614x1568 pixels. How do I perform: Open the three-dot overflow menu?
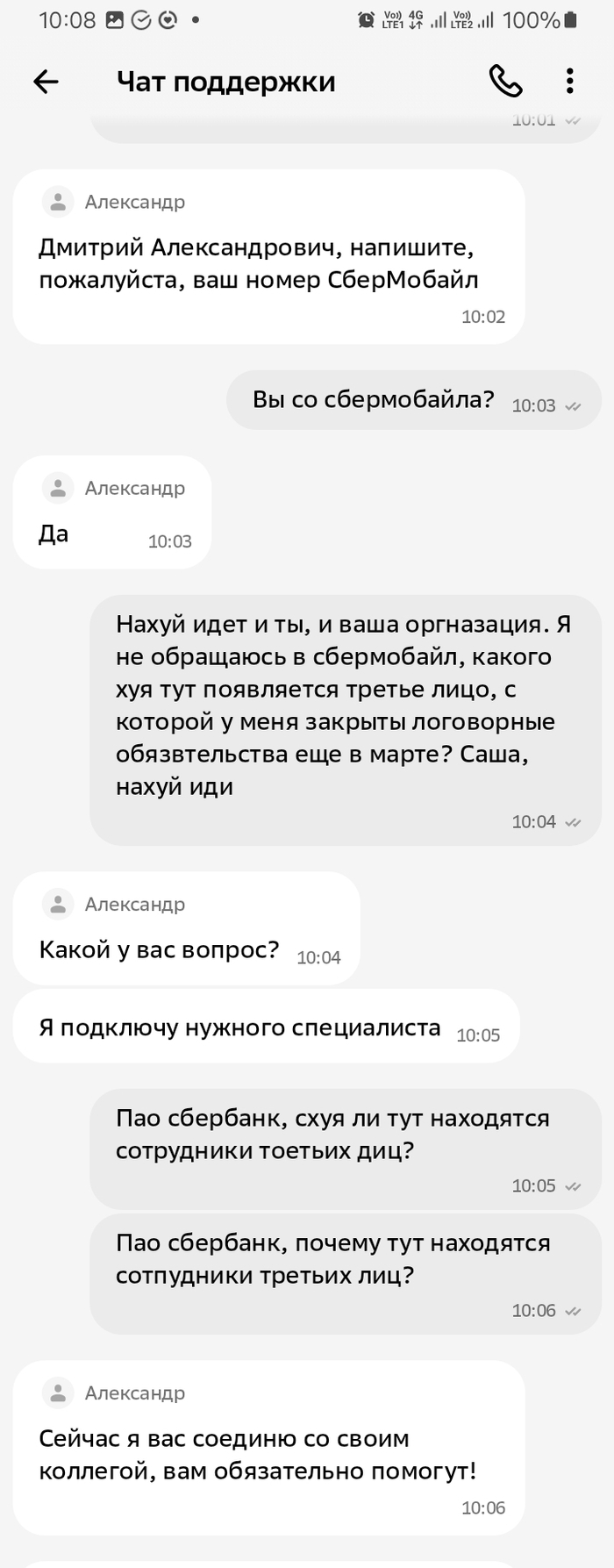tap(570, 81)
